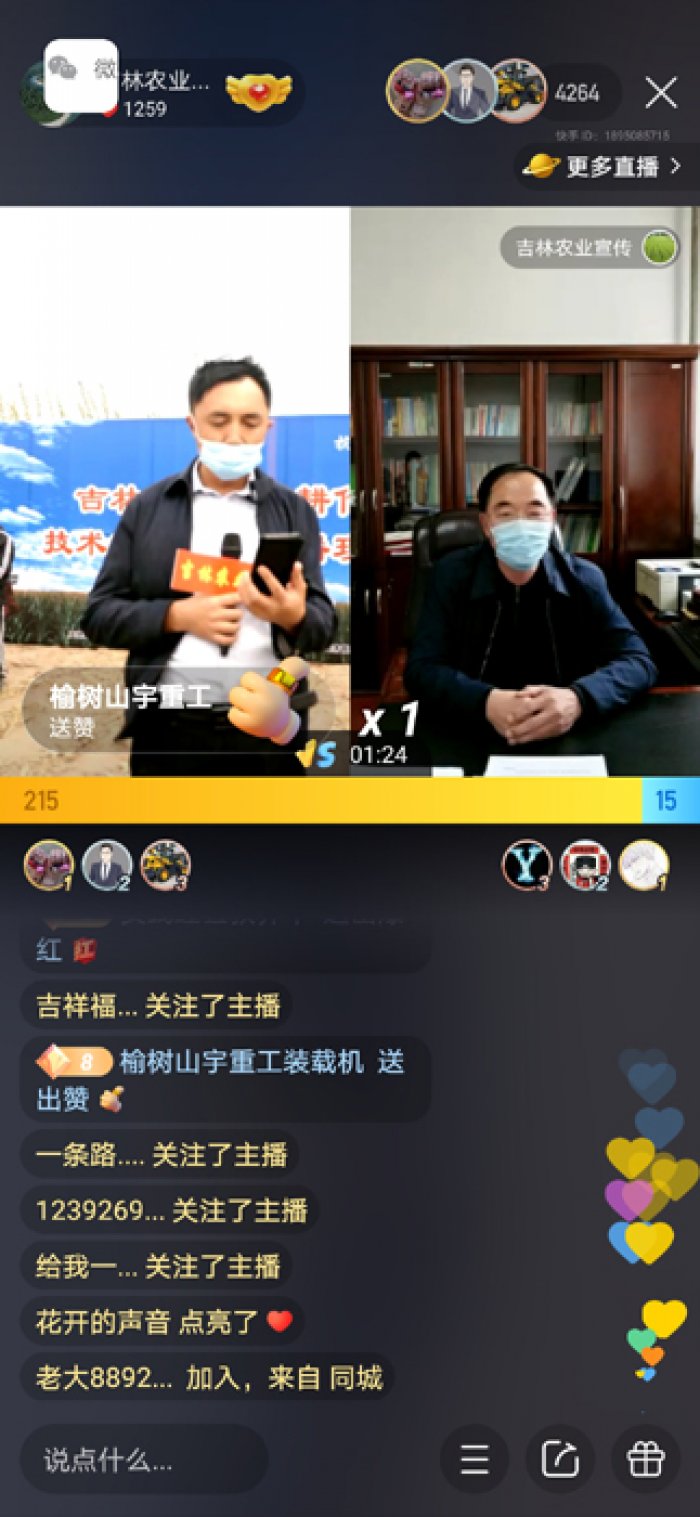View the right team's Y avatar contributor
Image resolution: width=700 pixels, height=1517 pixels.
tap(526, 865)
